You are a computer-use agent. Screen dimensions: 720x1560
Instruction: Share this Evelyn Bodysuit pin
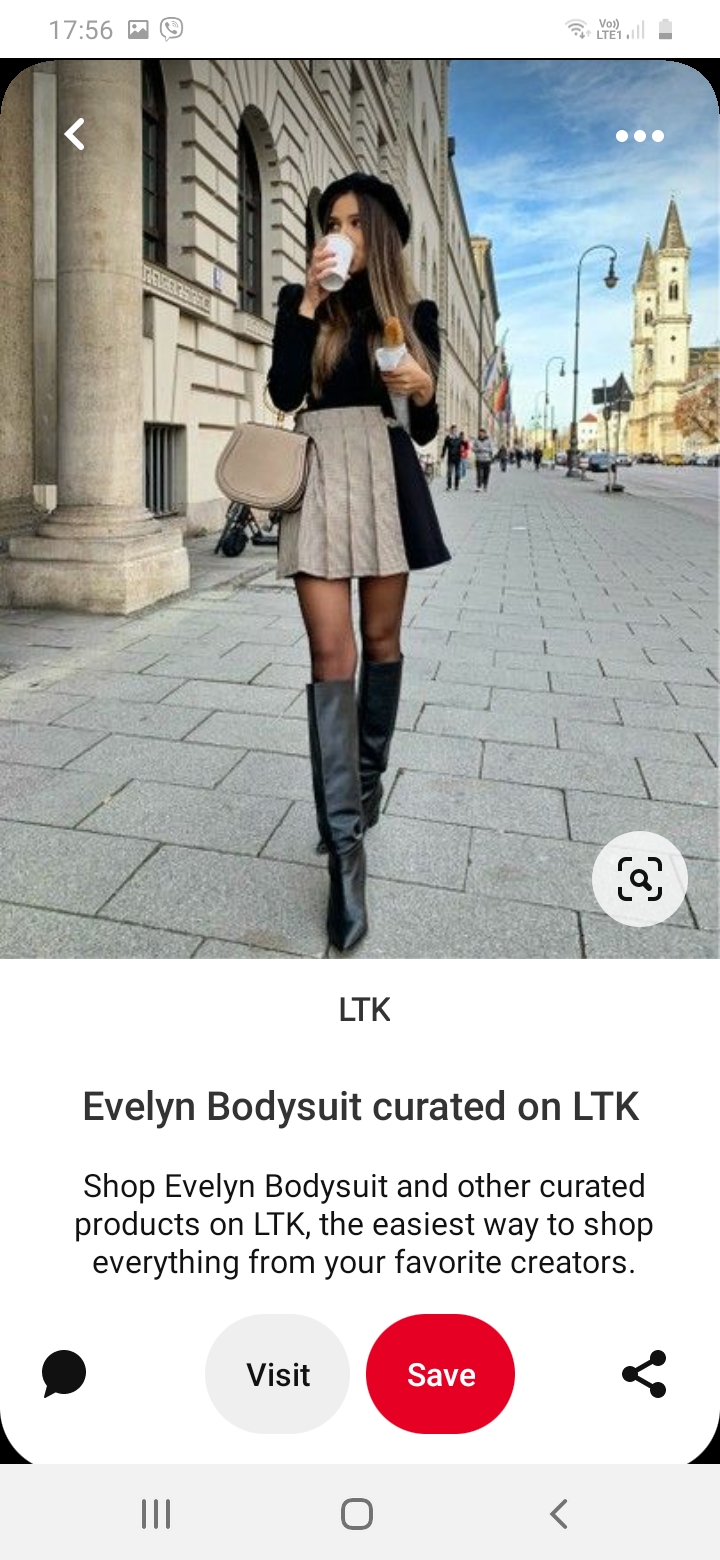(x=644, y=1374)
